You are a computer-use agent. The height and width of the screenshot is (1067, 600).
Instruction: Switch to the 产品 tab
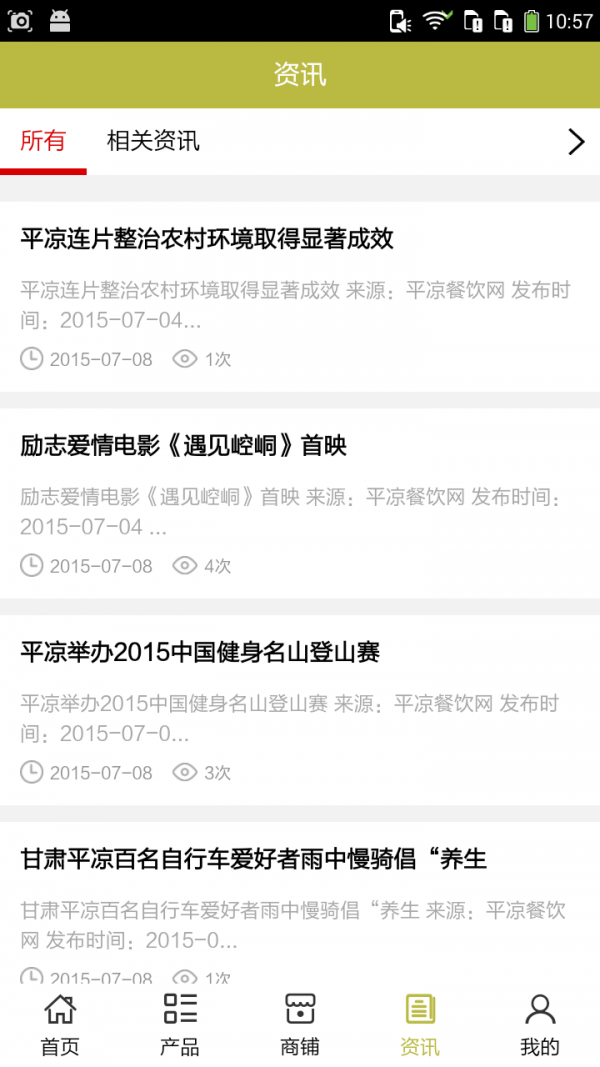point(180,1025)
